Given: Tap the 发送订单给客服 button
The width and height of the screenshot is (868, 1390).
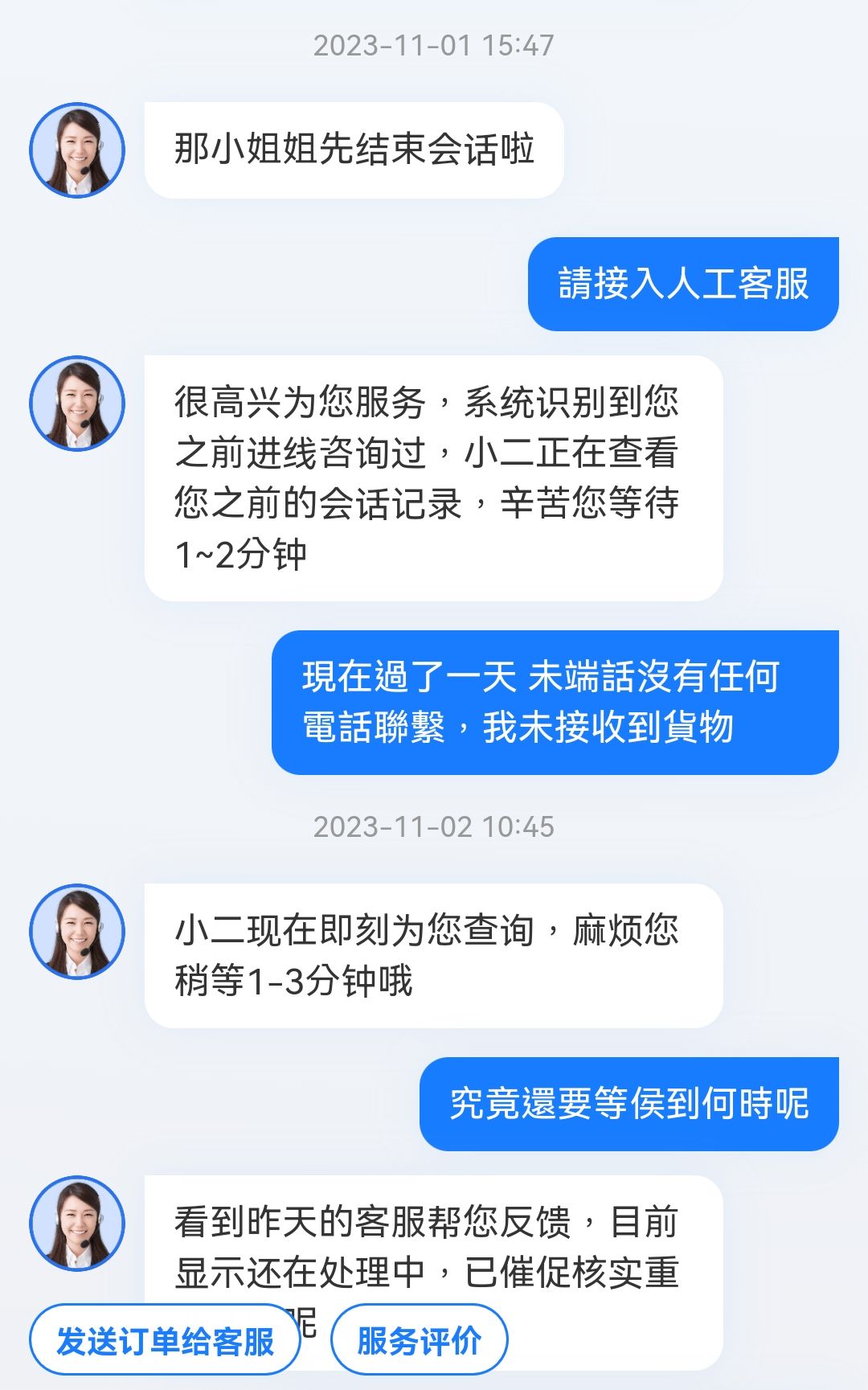Looking at the screenshot, I should point(165,1340).
